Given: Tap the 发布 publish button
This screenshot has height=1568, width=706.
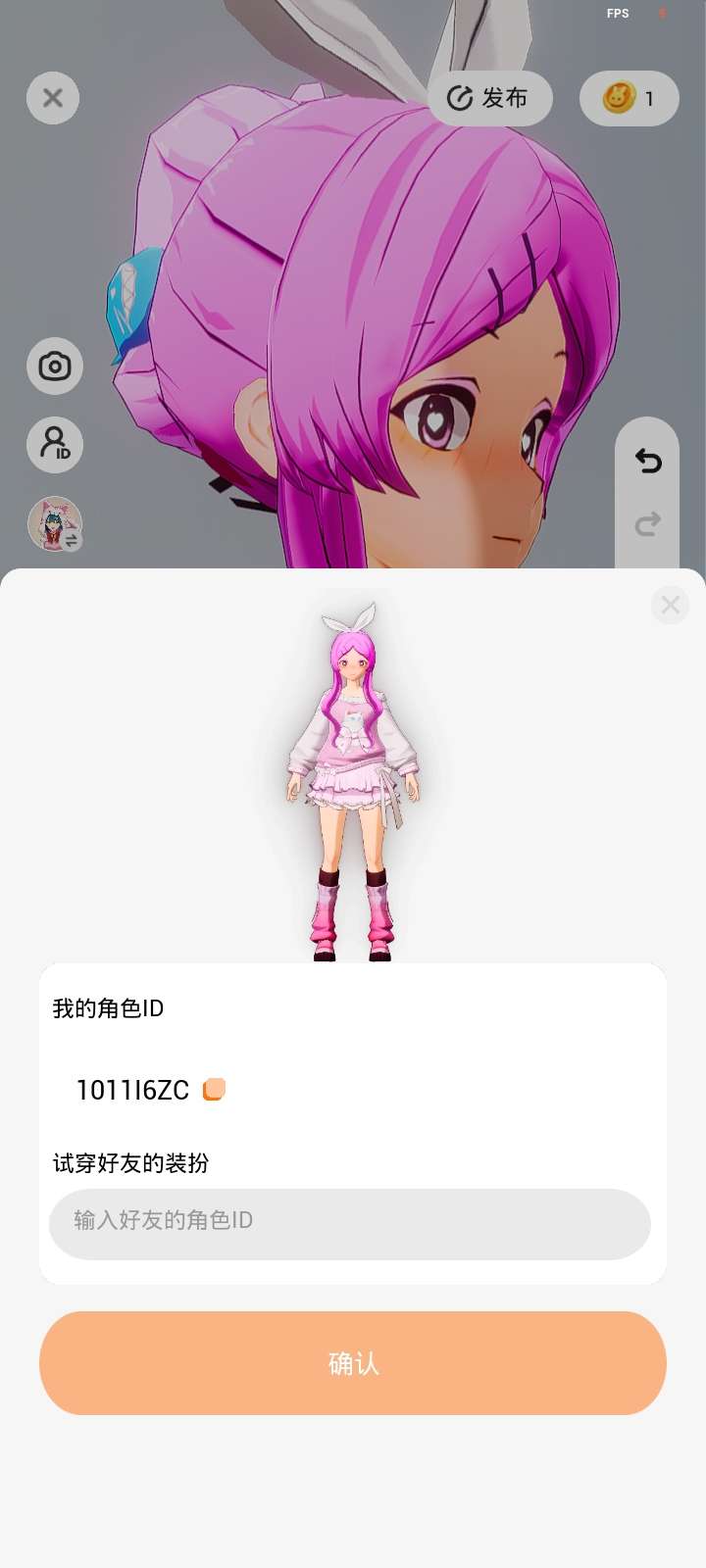Looking at the screenshot, I should [x=490, y=98].
